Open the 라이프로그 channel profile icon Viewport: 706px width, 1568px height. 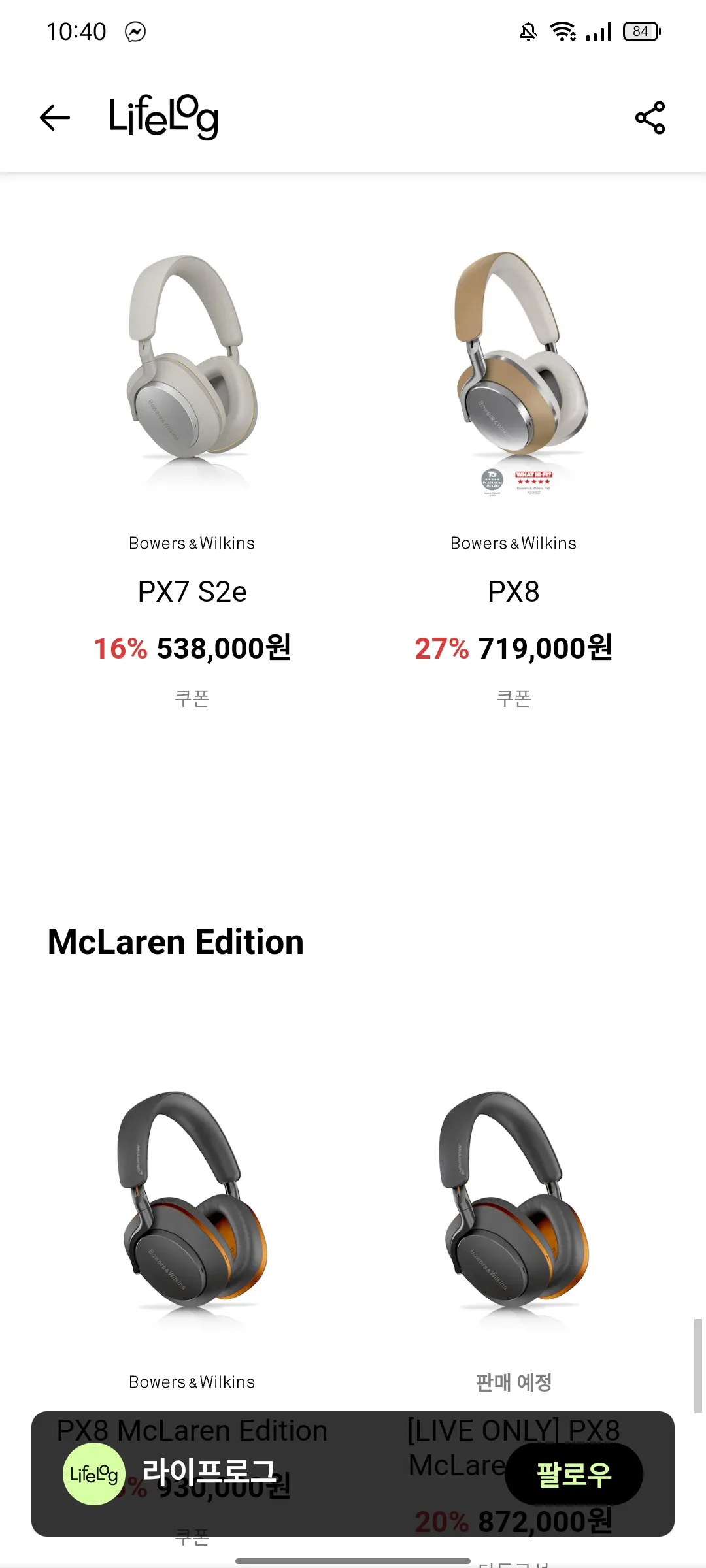(x=94, y=1474)
